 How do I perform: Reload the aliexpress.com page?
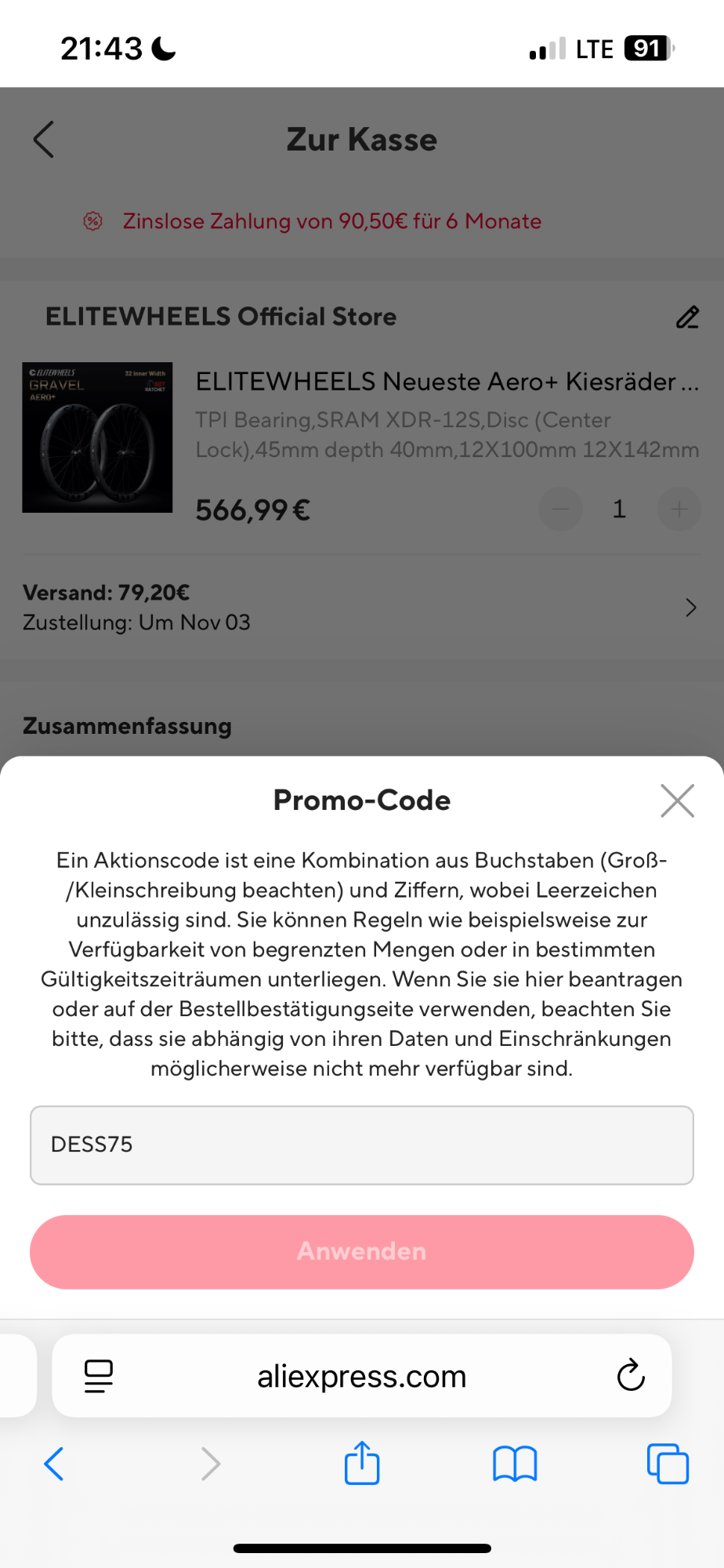pos(630,1376)
